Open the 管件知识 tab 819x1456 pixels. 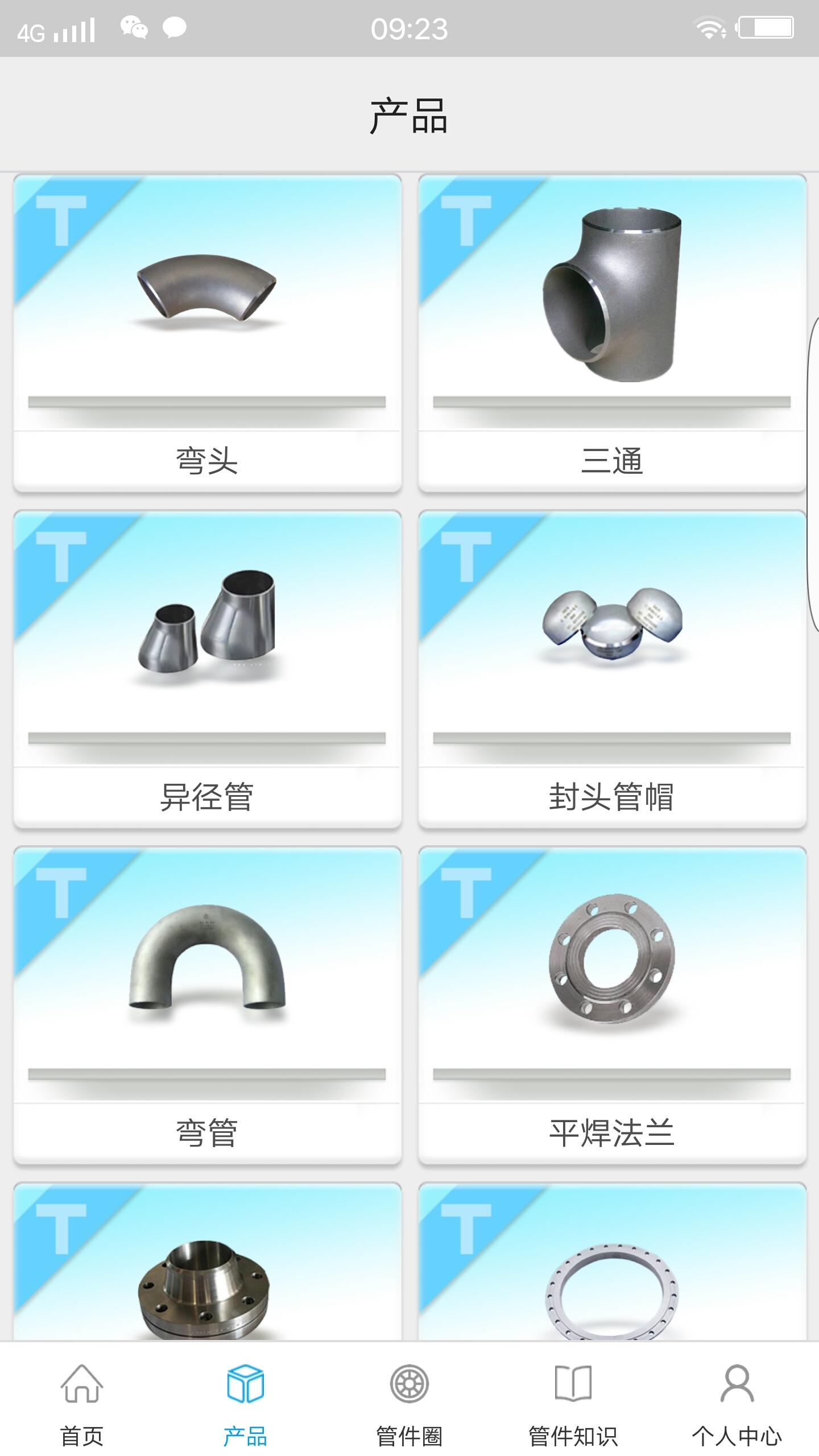coord(573,1405)
